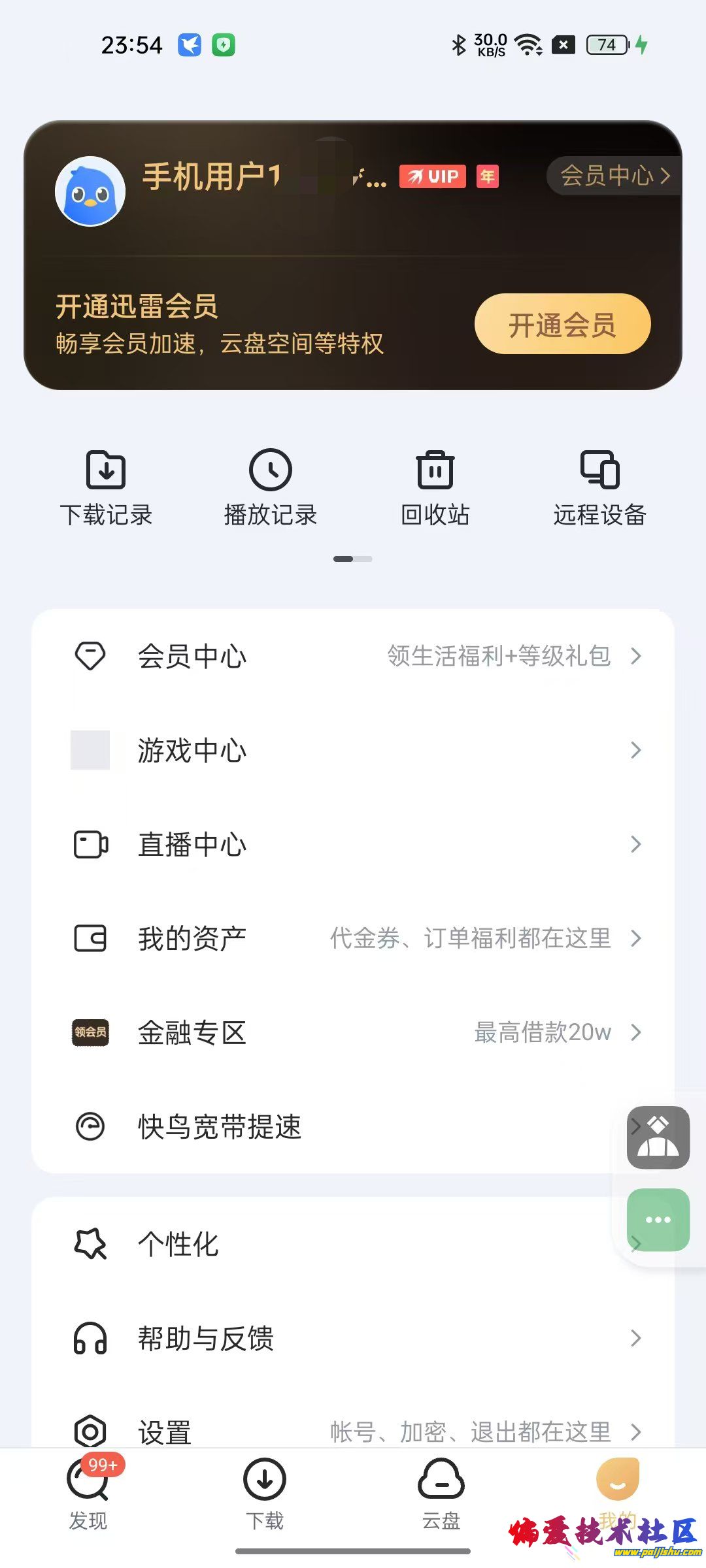Tap the 年 (annual) badge
This screenshot has height=1568, width=706.
point(488,176)
